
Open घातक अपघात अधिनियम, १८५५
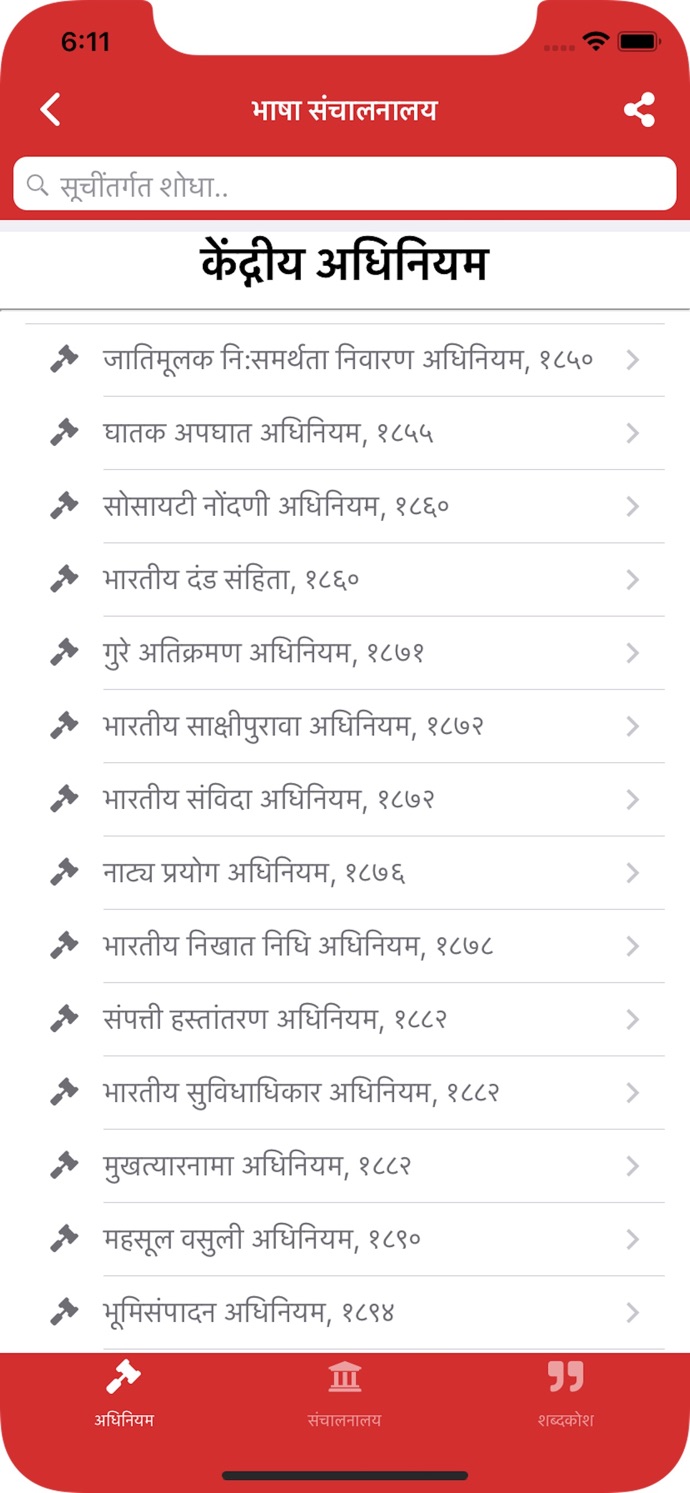345,433
